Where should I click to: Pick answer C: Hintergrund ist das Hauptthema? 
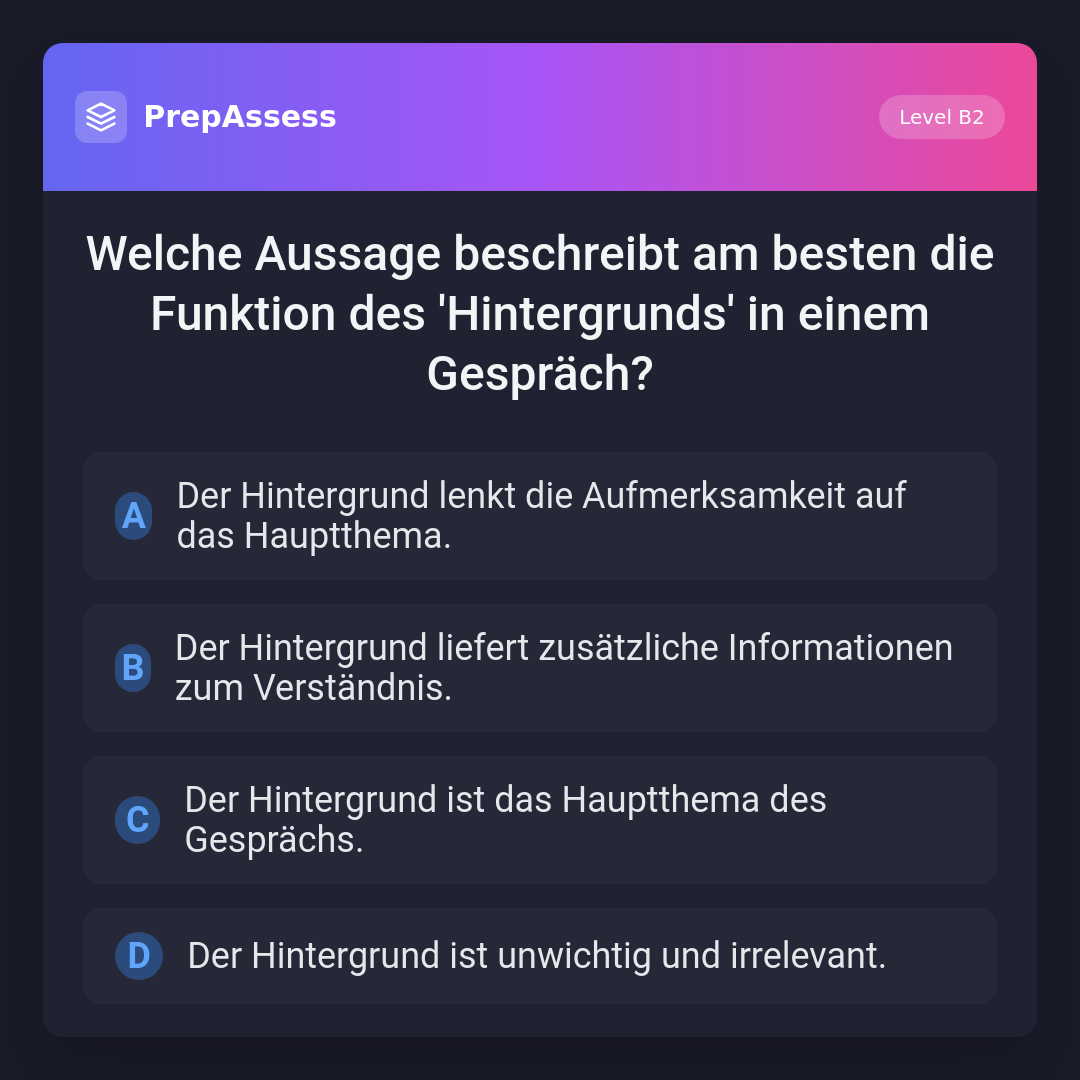[x=540, y=820]
